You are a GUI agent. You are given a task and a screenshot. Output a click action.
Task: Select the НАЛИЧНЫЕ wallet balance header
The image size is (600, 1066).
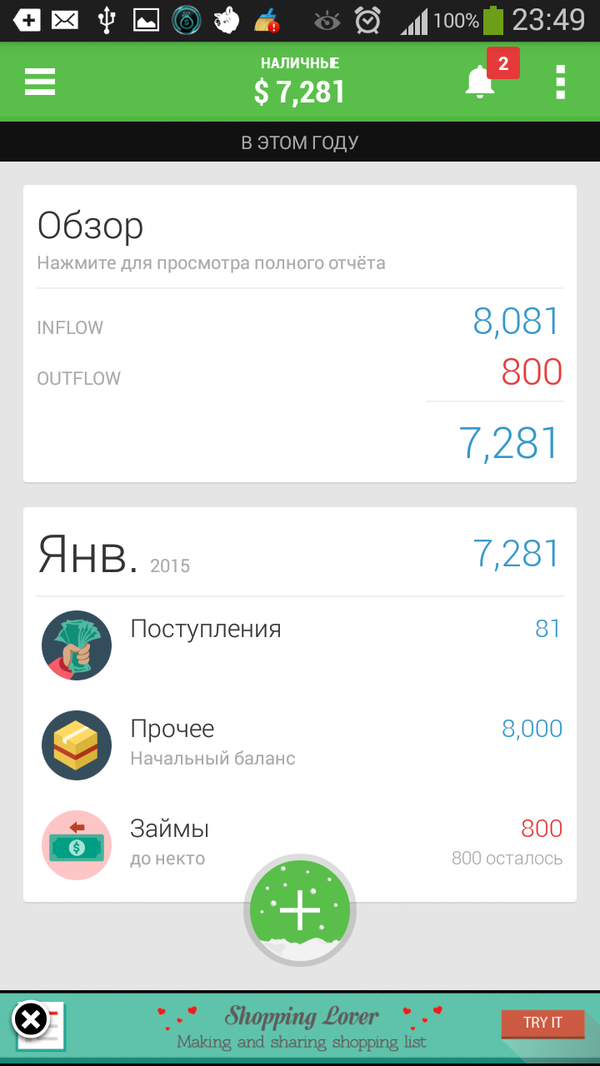coord(299,81)
